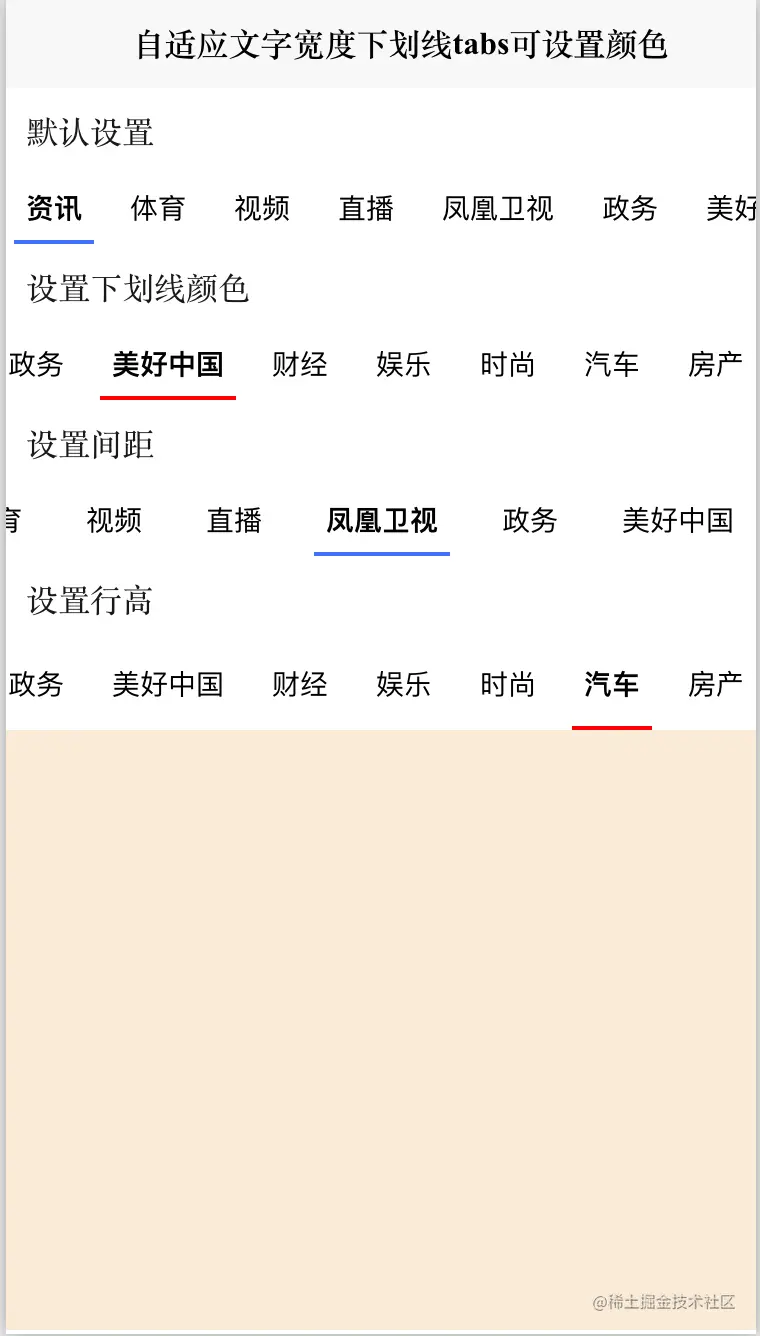
Task: Select 资讯 tab under 默认设置
Action: (x=54, y=208)
